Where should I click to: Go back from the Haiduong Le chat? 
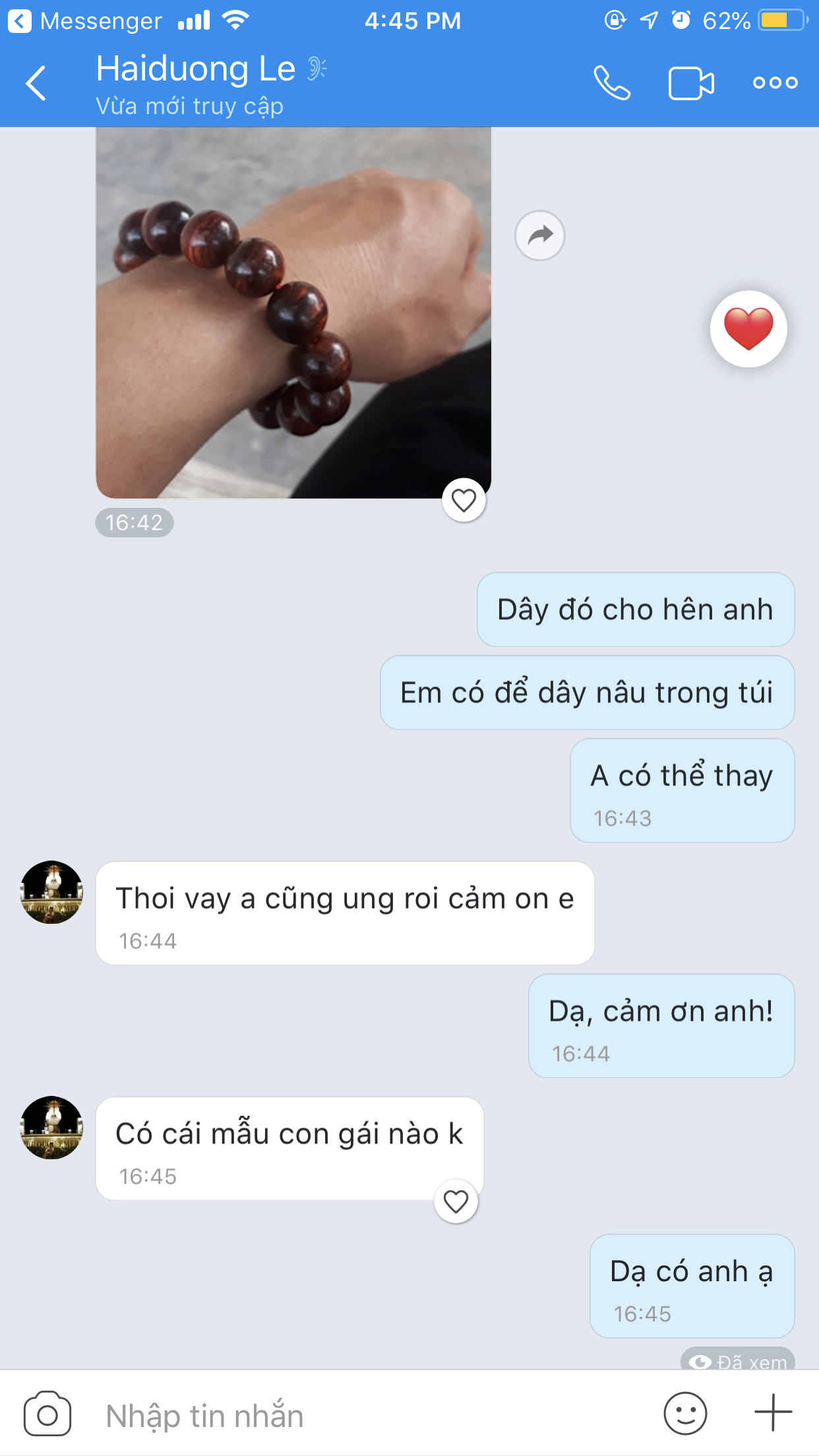[36, 83]
